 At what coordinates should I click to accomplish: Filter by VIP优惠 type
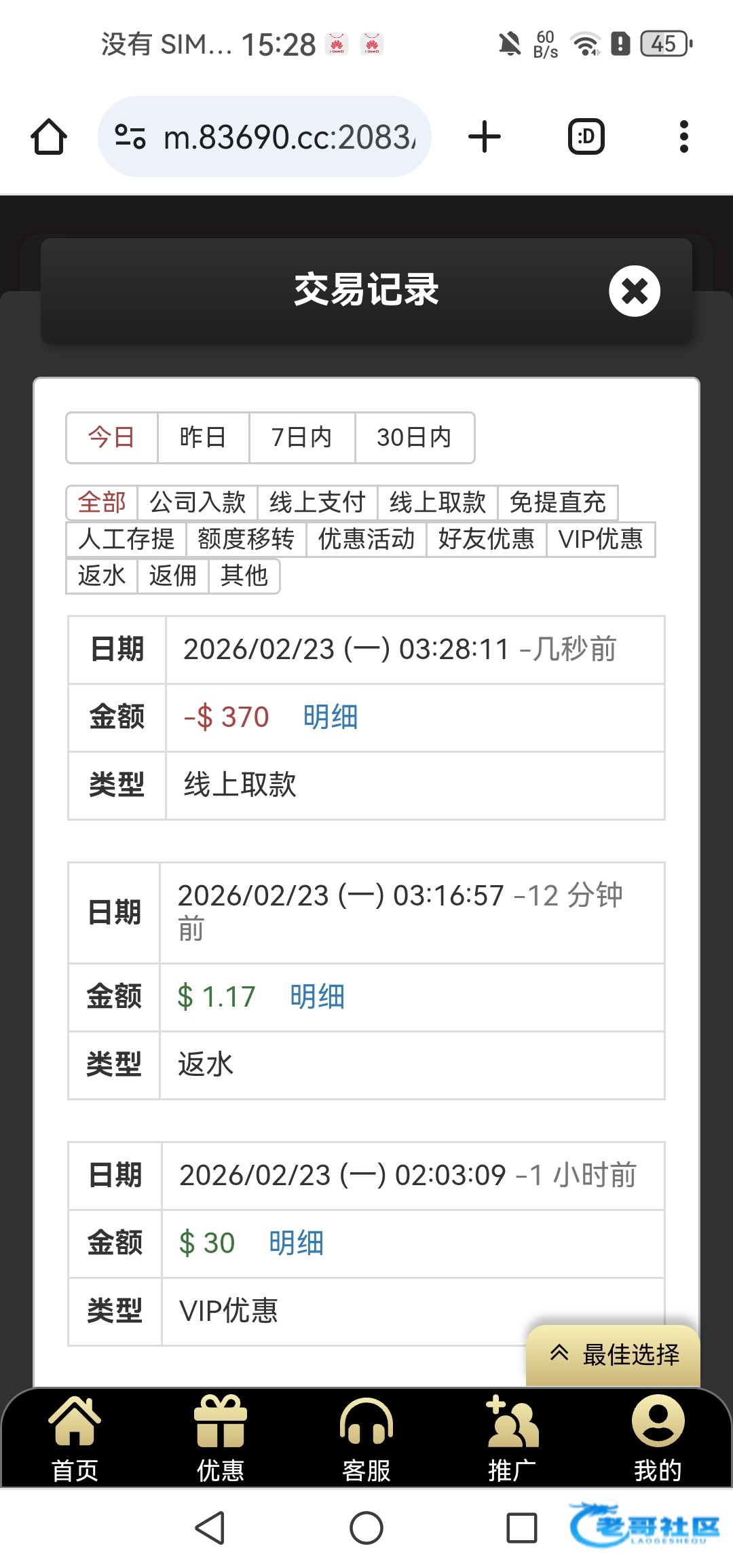point(601,540)
